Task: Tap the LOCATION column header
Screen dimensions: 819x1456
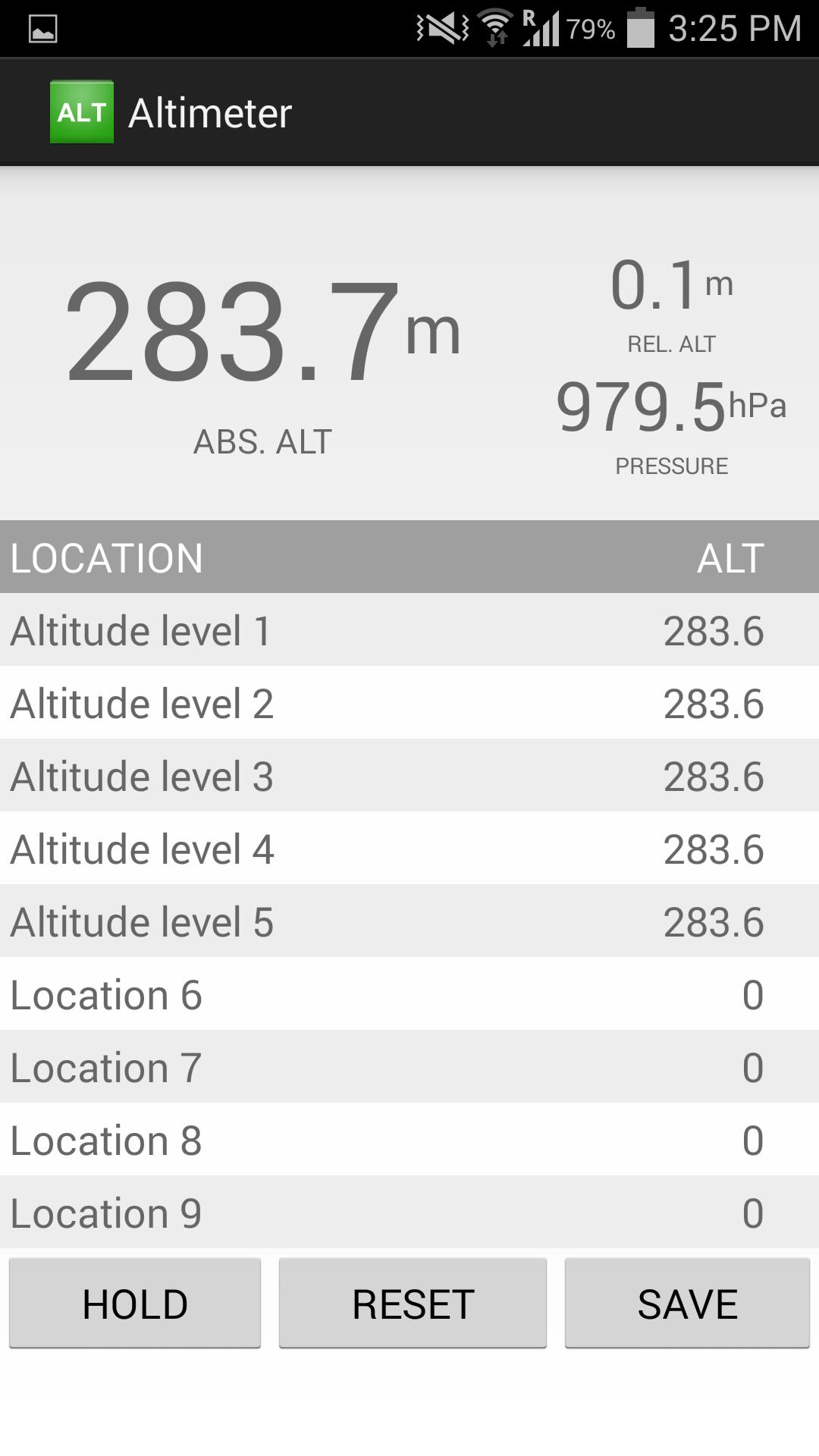Action: (108, 559)
